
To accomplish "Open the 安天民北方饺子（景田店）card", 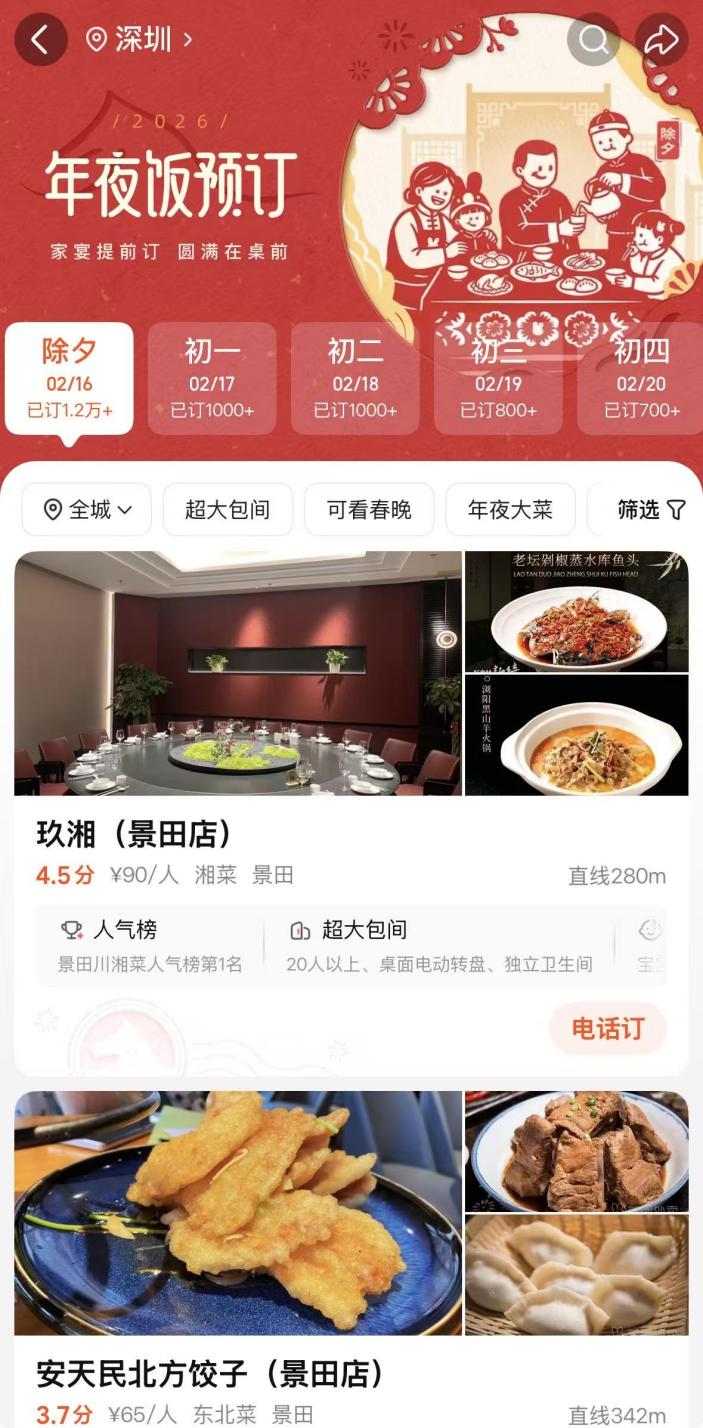I will coord(210,1373).
